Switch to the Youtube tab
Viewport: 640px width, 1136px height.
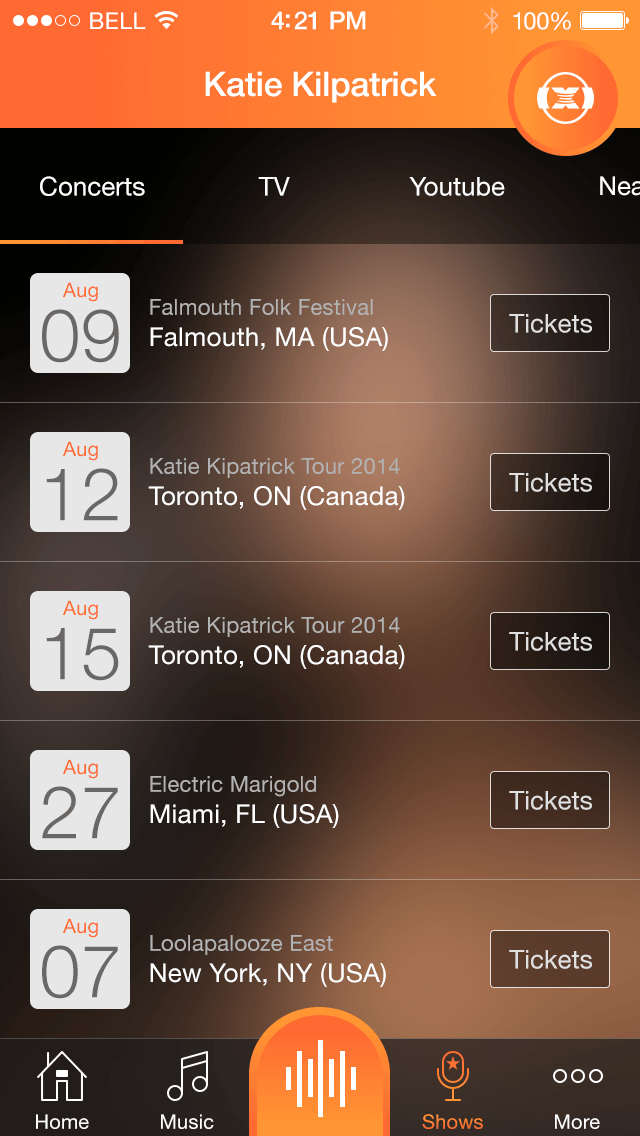(457, 187)
